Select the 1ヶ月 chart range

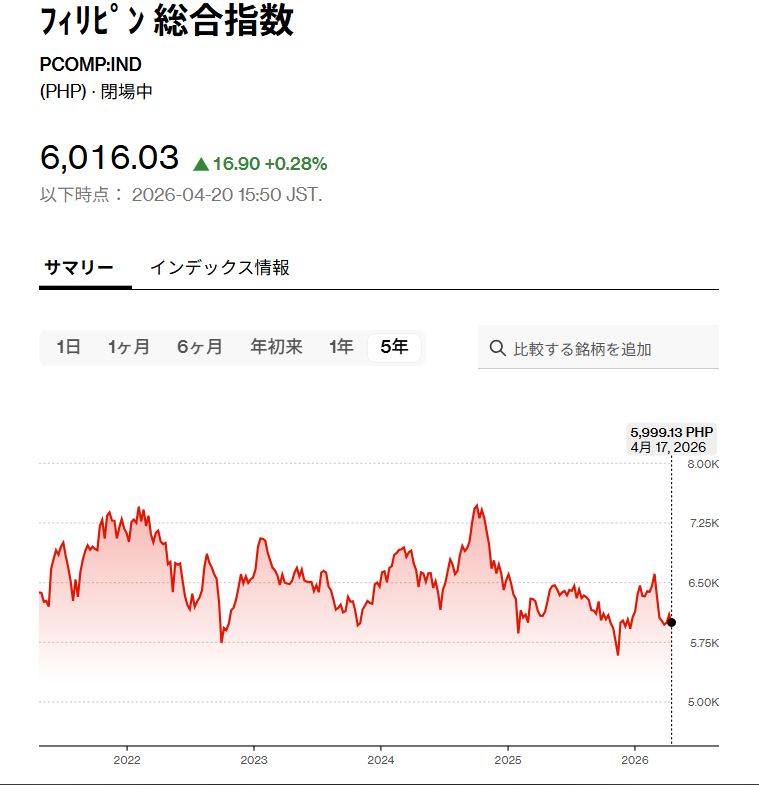[x=129, y=347]
